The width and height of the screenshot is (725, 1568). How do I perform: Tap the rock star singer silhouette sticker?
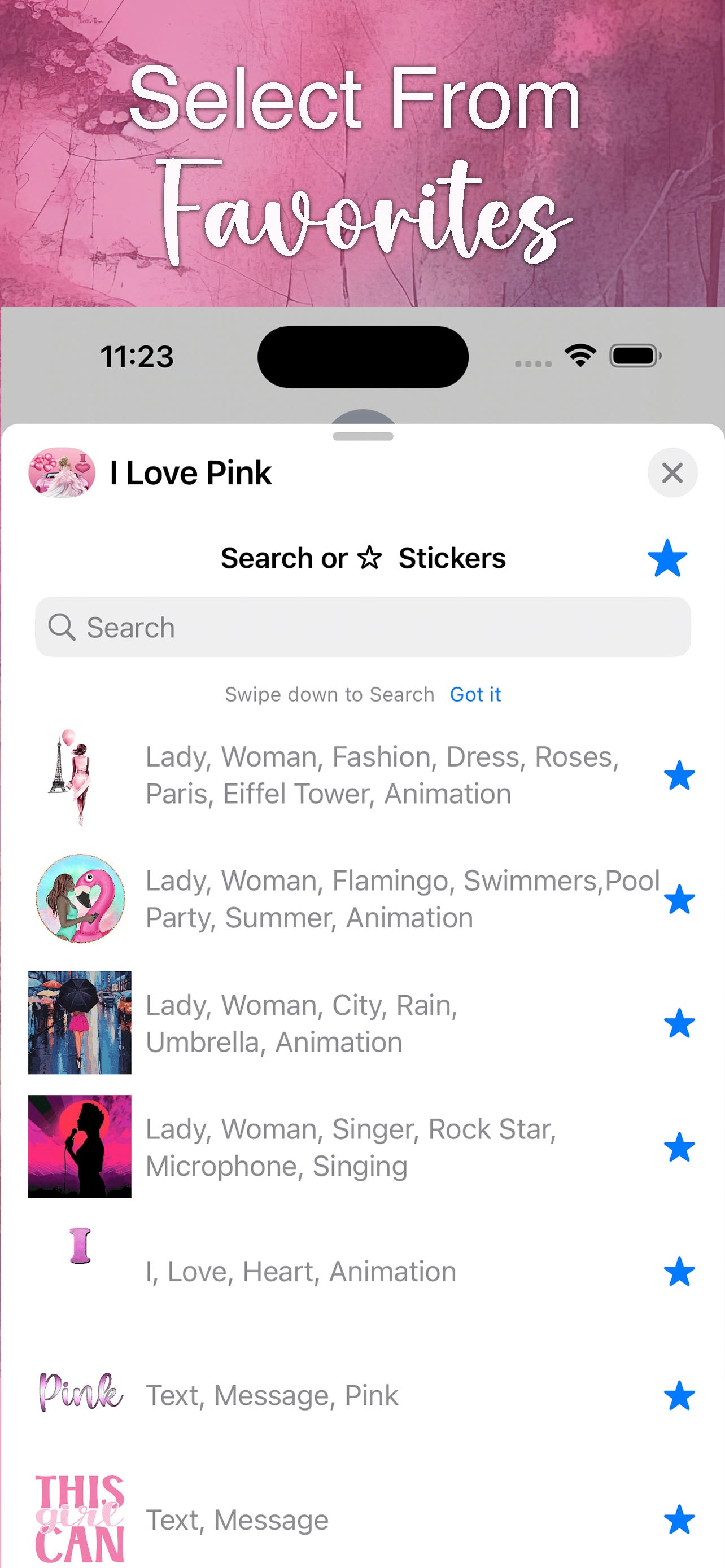pyautogui.click(x=80, y=1146)
